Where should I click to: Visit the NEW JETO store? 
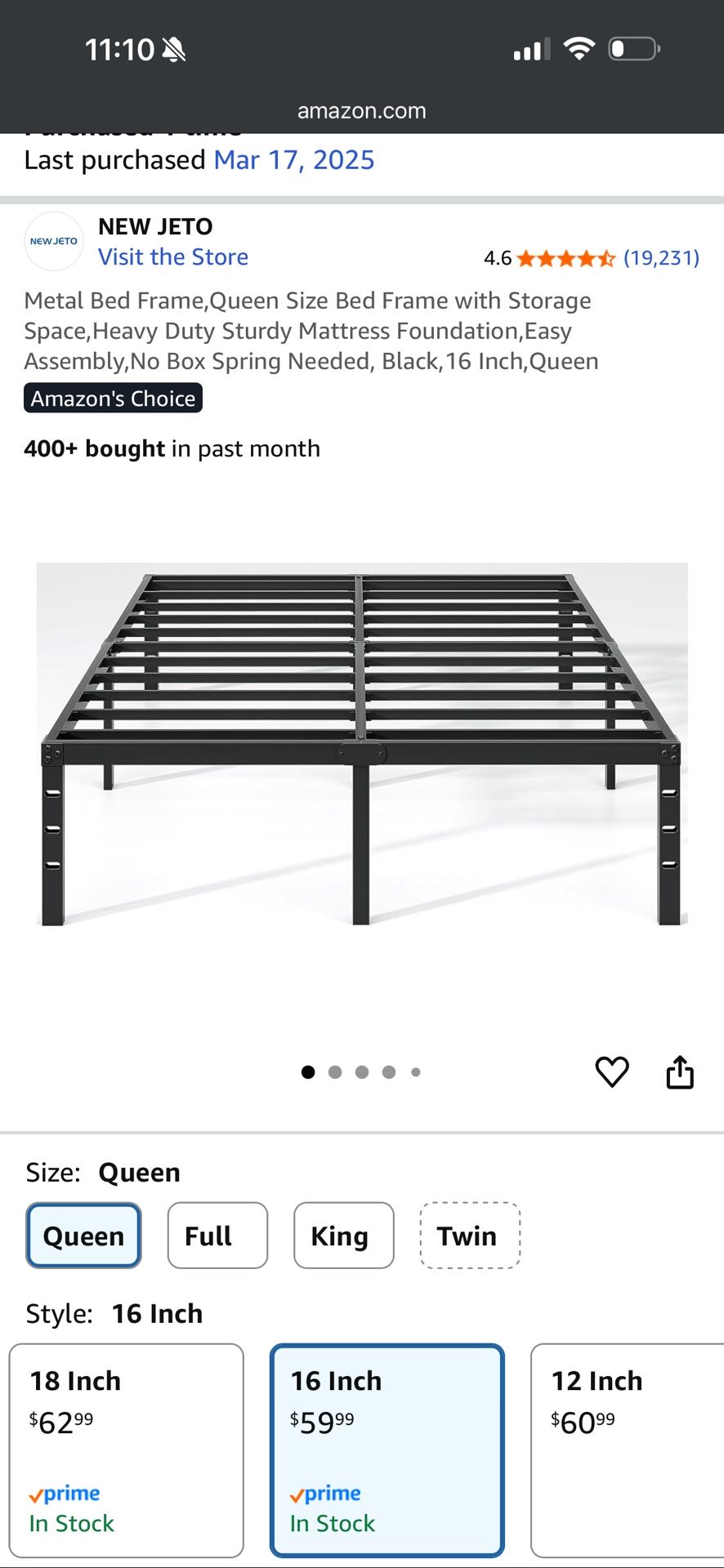pos(173,257)
